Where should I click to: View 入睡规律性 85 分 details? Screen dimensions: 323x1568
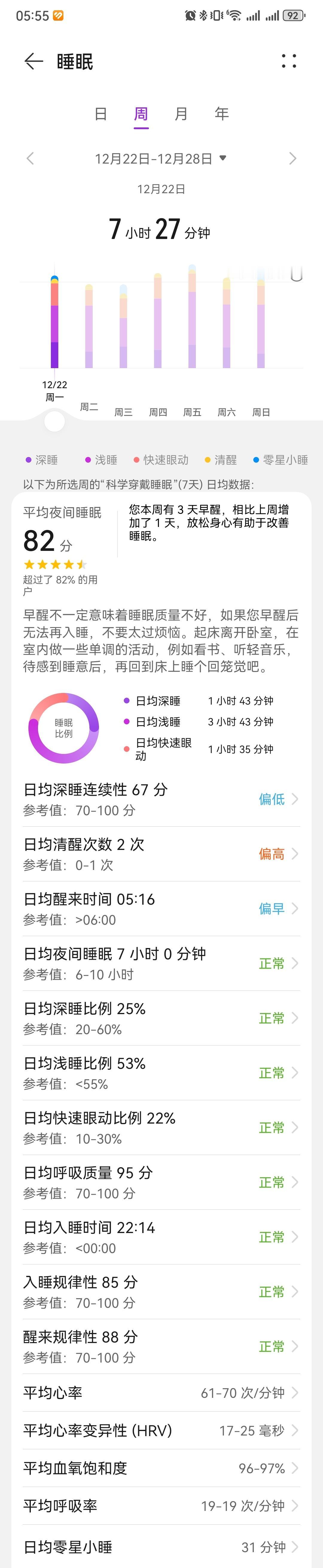tap(161, 1292)
